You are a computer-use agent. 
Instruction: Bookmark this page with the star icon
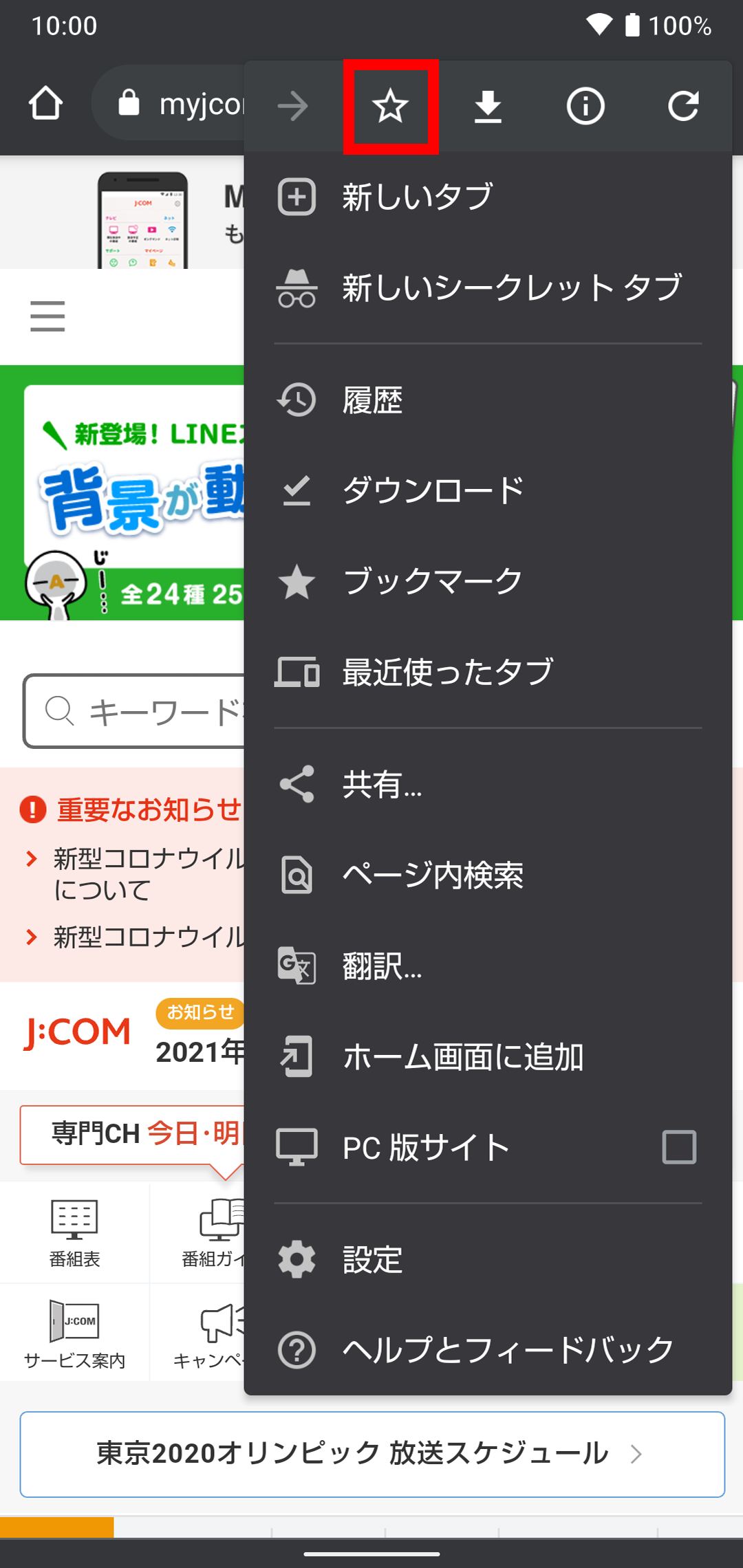click(391, 106)
